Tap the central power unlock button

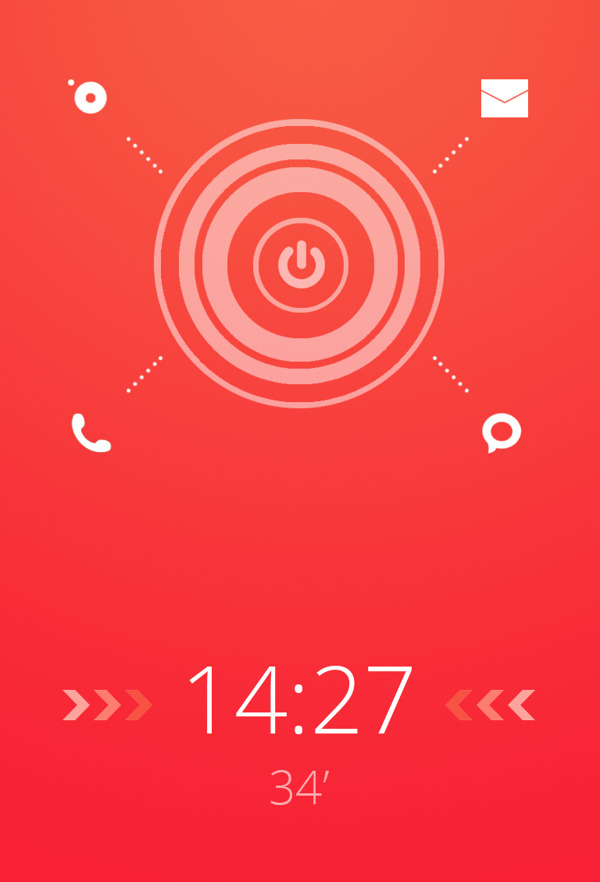[x=300, y=263]
